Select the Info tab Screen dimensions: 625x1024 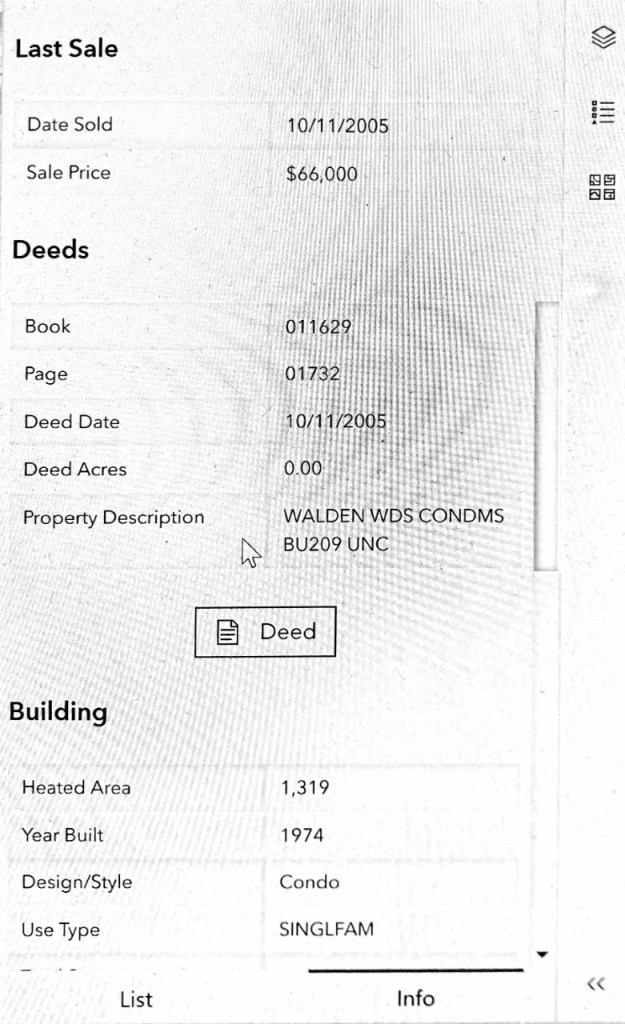(x=415, y=998)
